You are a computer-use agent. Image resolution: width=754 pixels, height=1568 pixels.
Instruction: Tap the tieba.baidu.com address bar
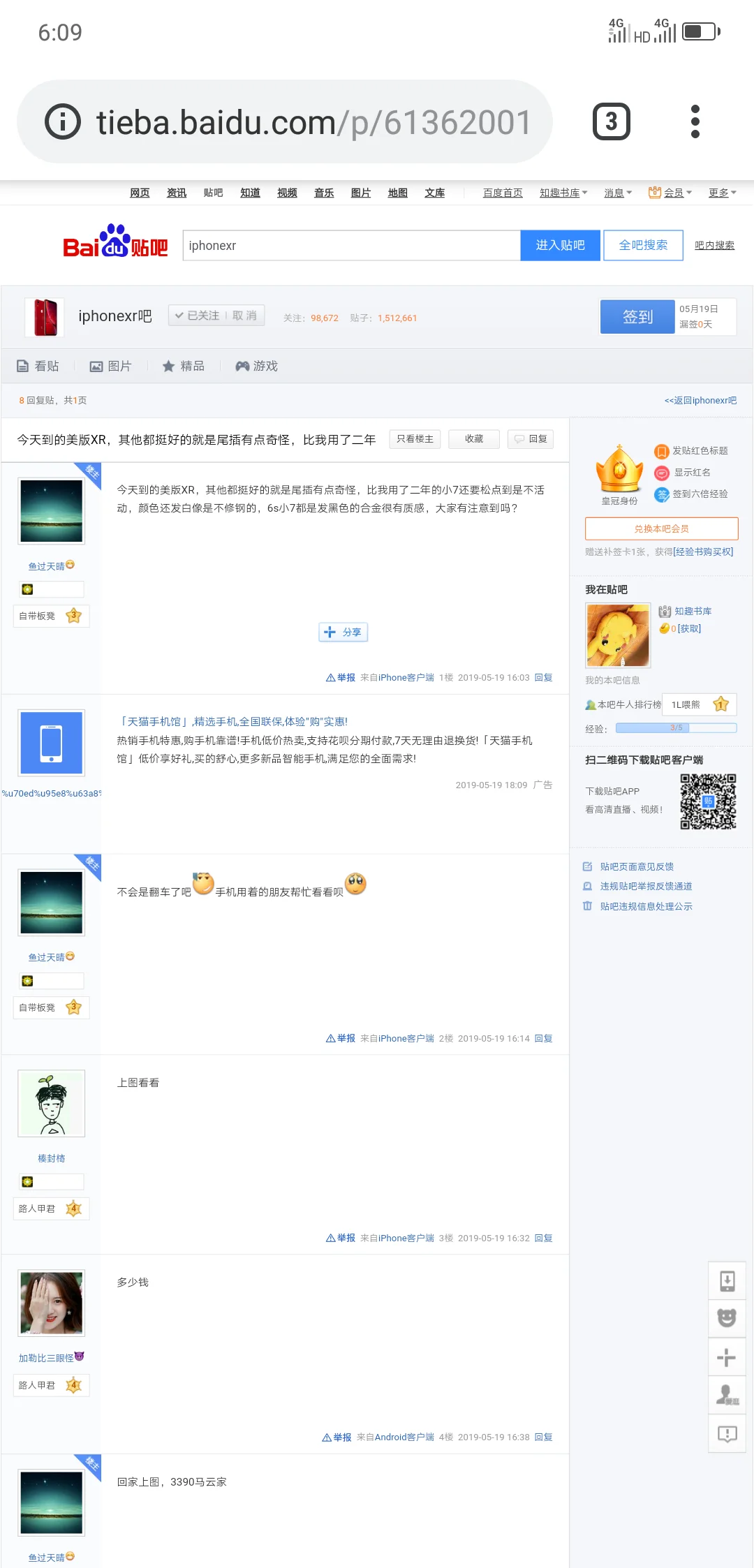pos(285,121)
